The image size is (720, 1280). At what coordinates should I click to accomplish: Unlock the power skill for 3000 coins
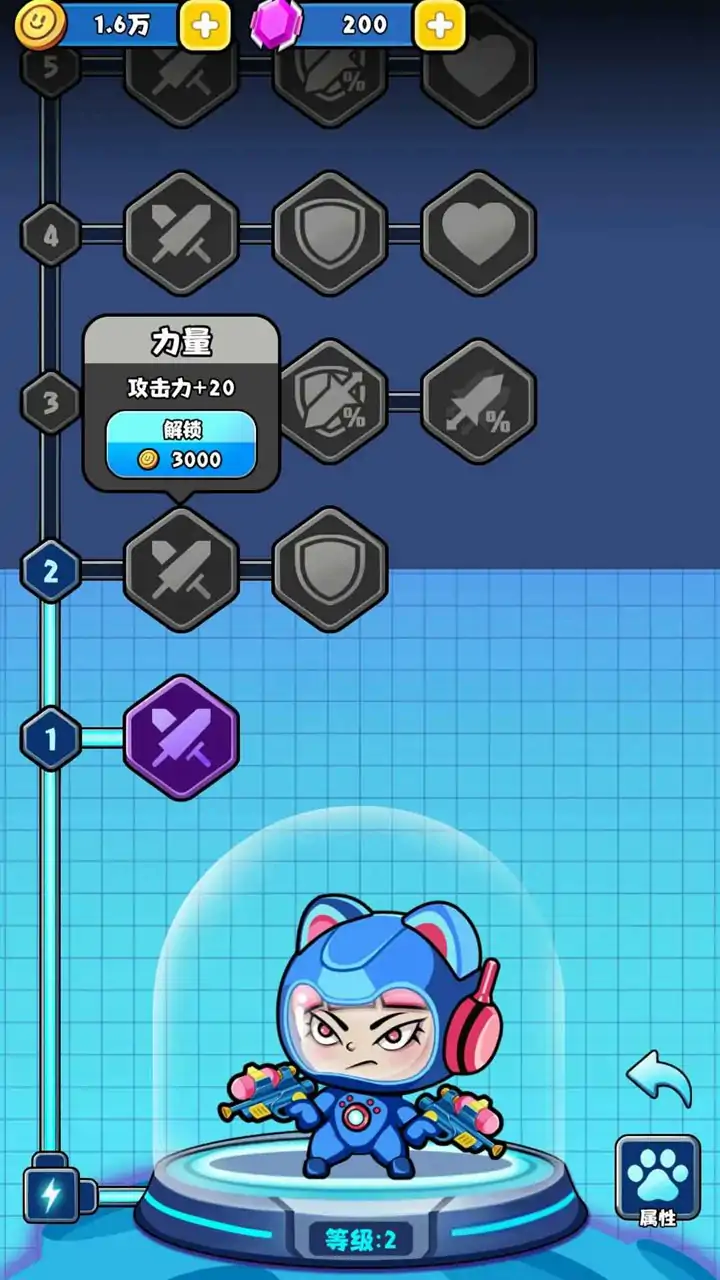(x=181, y=445)
